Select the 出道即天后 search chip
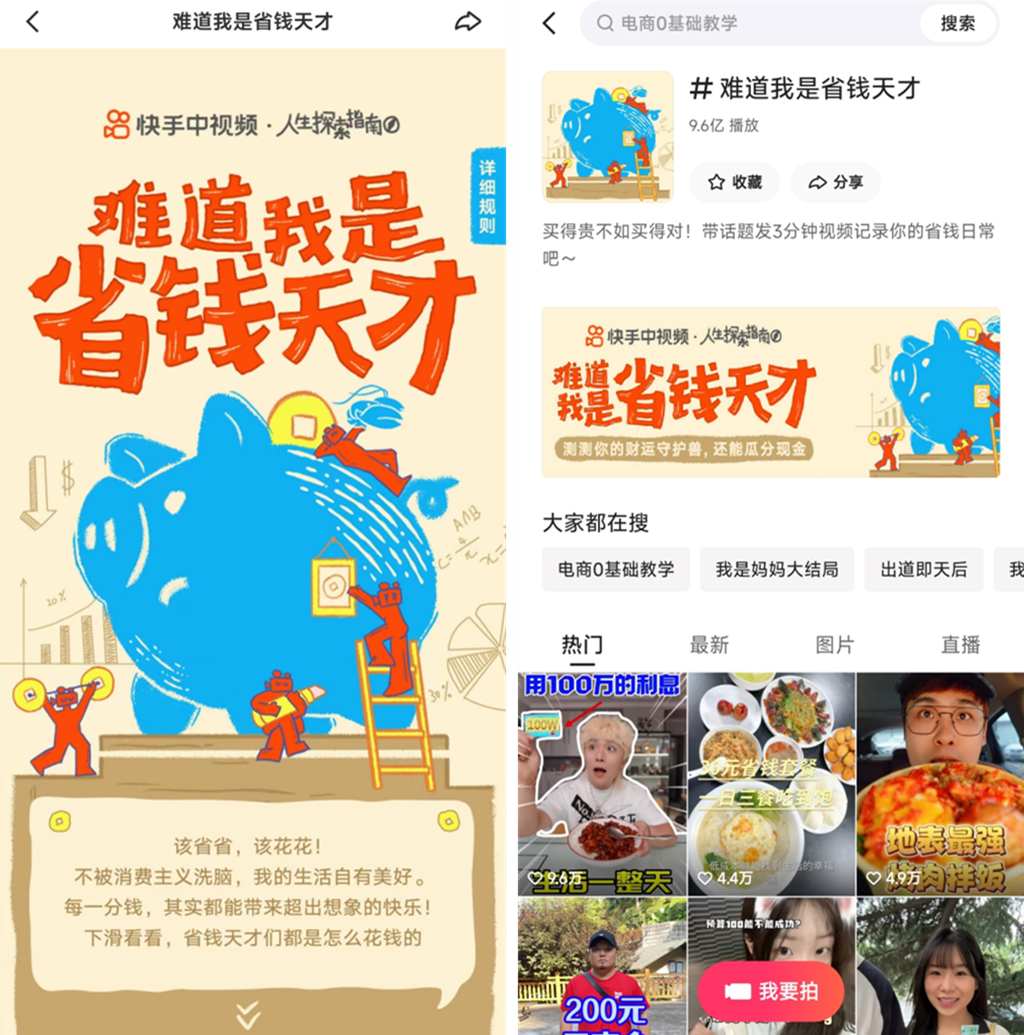Screen dimensions: 1024x1035 pyautogui.click(x=924, y=569)
